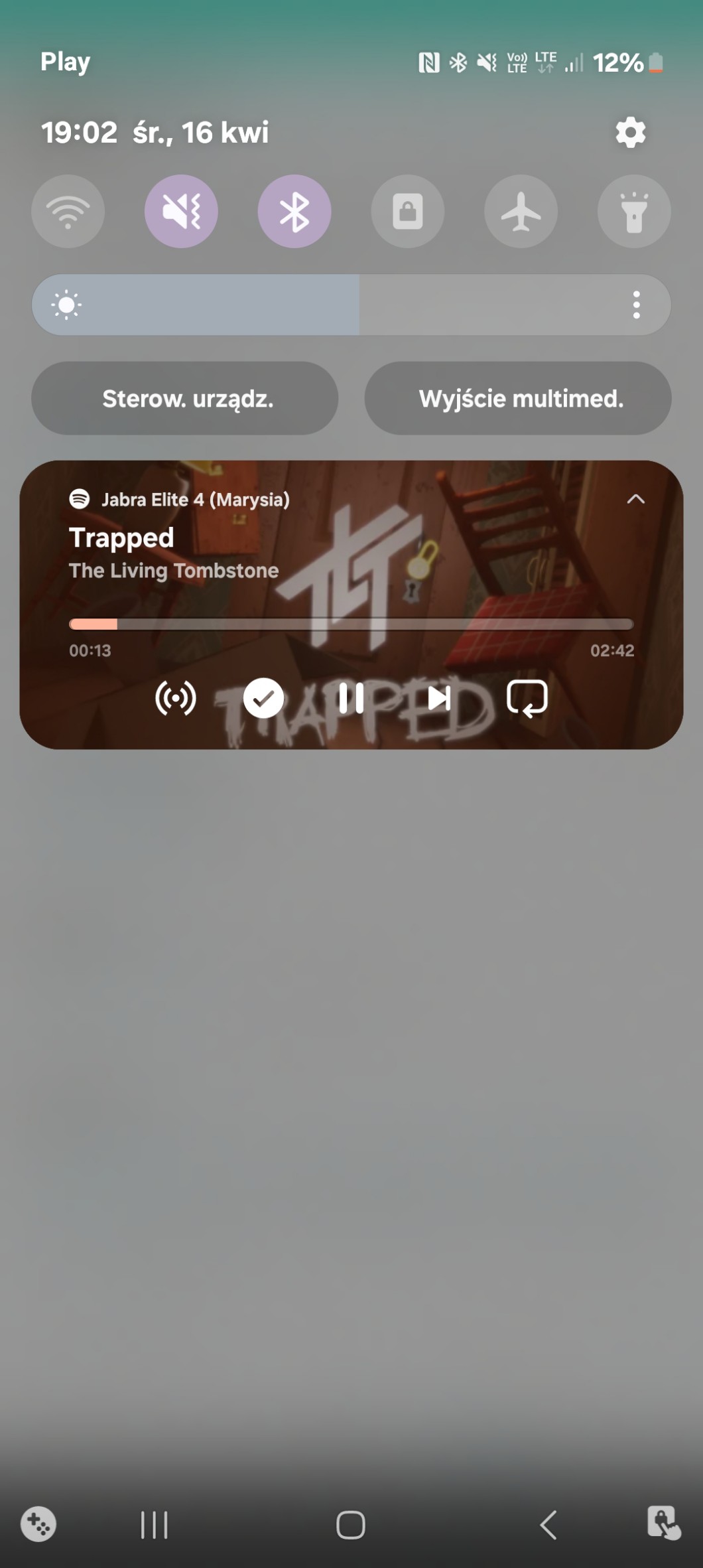Viewport: 703px width, 1568px height.
Task: Pause the song Trapped
Action: tap(351, 698)
